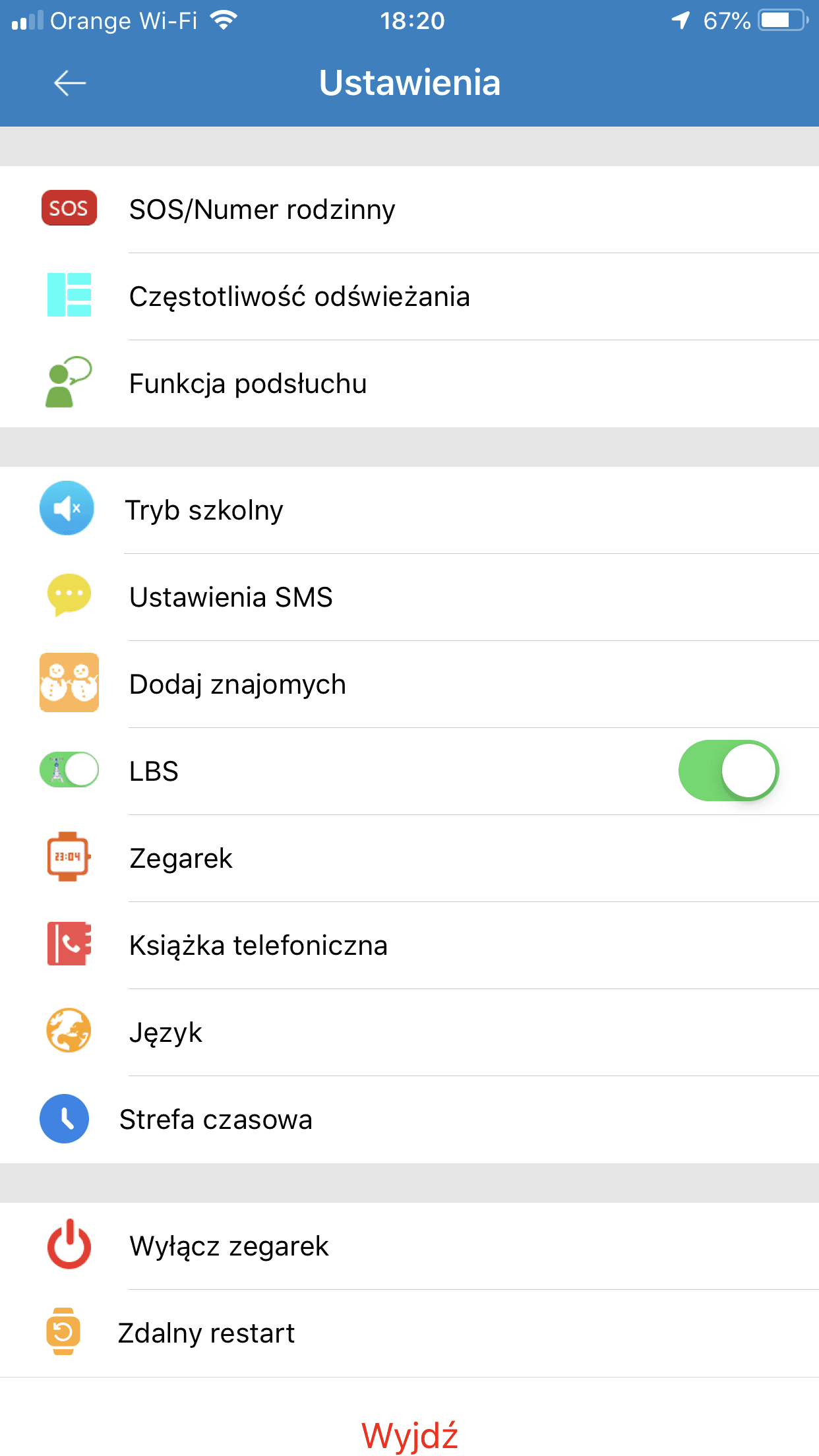The height and width of the screenshot is (1456, 819).
Task: Open Książka telefoniczna
Action: point(409,946)
